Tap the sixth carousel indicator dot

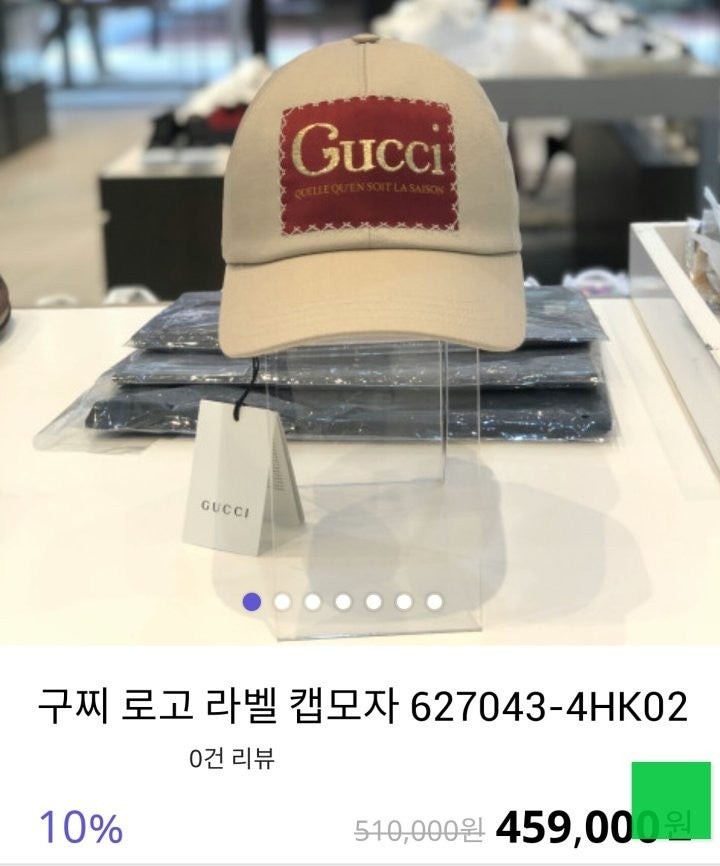click(404, 601)
